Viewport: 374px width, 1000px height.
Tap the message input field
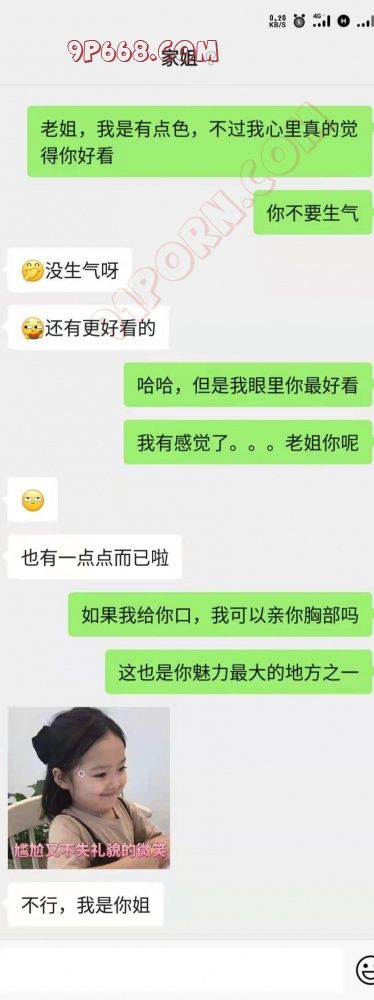click(171, 972)
